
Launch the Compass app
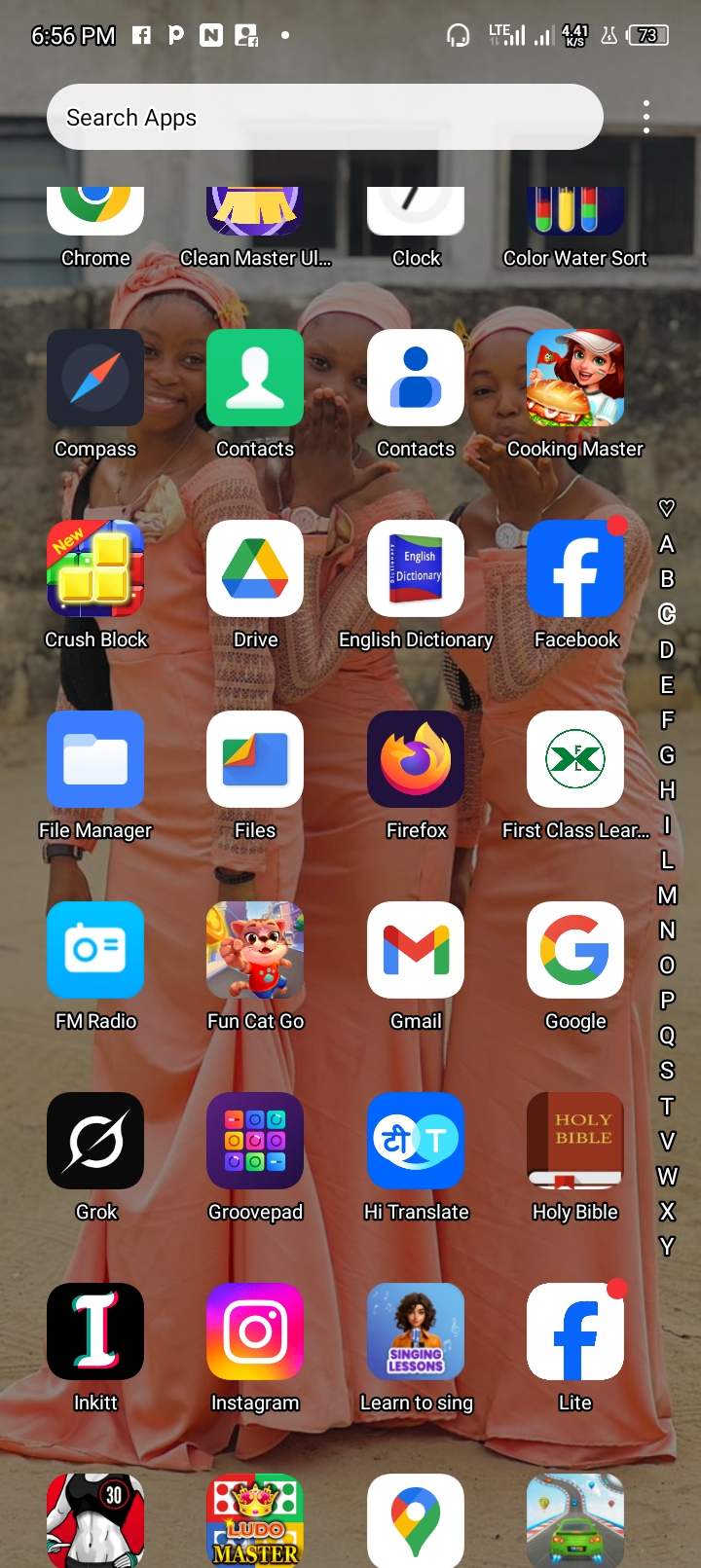pyautogui.click(x=95, y=378)
